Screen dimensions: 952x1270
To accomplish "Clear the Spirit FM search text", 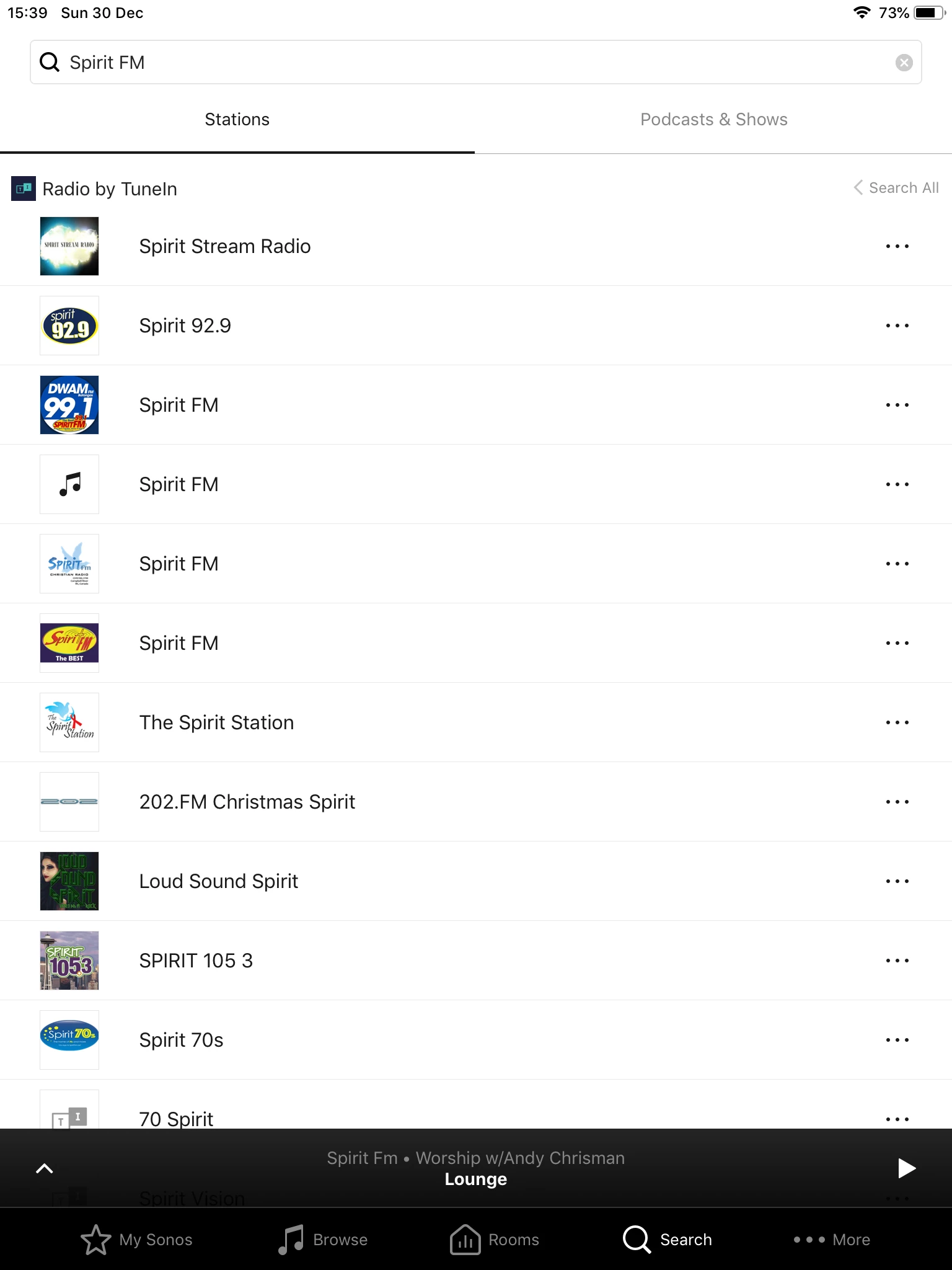I will coord(904,63).
